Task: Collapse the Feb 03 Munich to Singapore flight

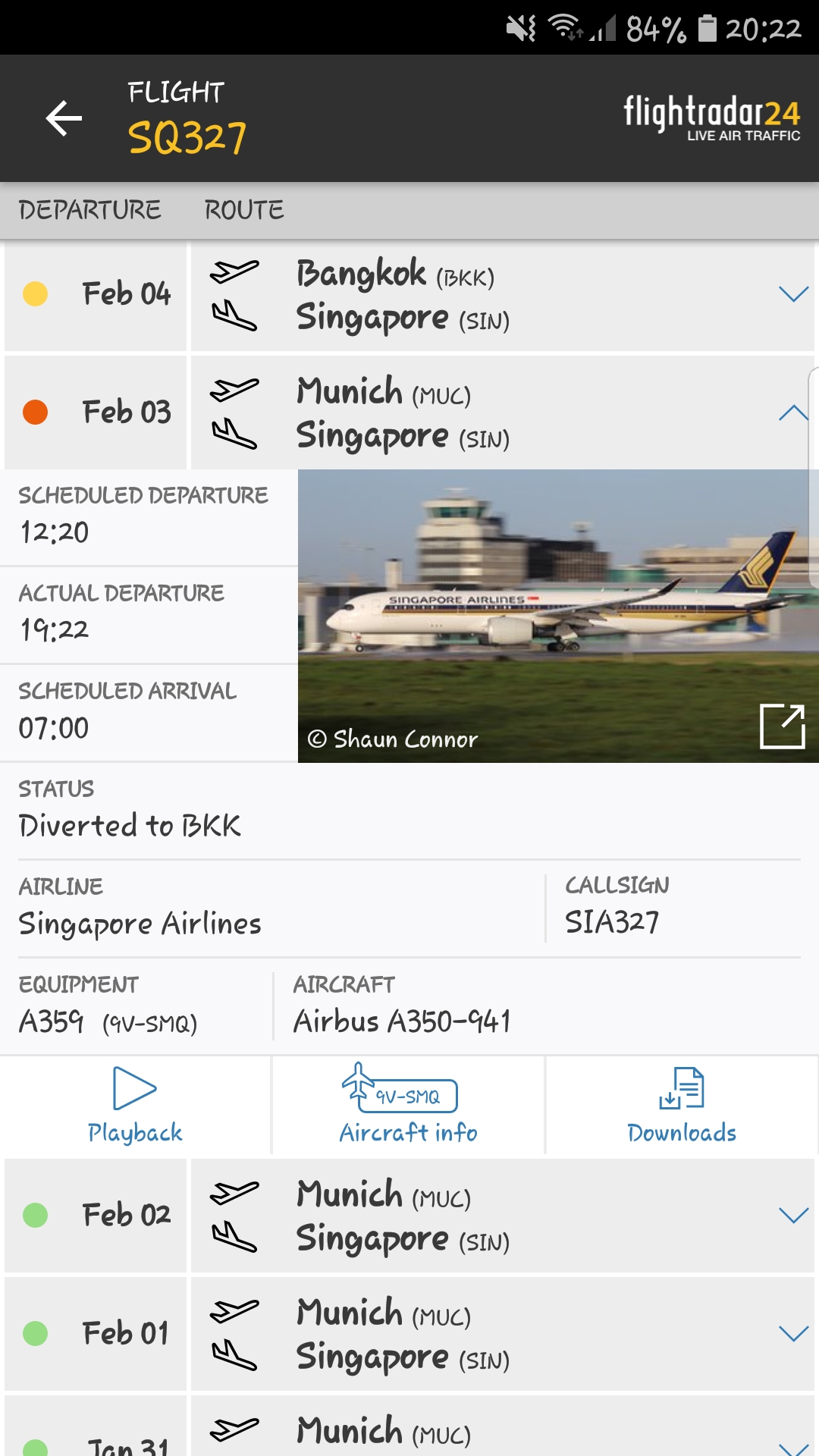Action: tap(793, 413)
